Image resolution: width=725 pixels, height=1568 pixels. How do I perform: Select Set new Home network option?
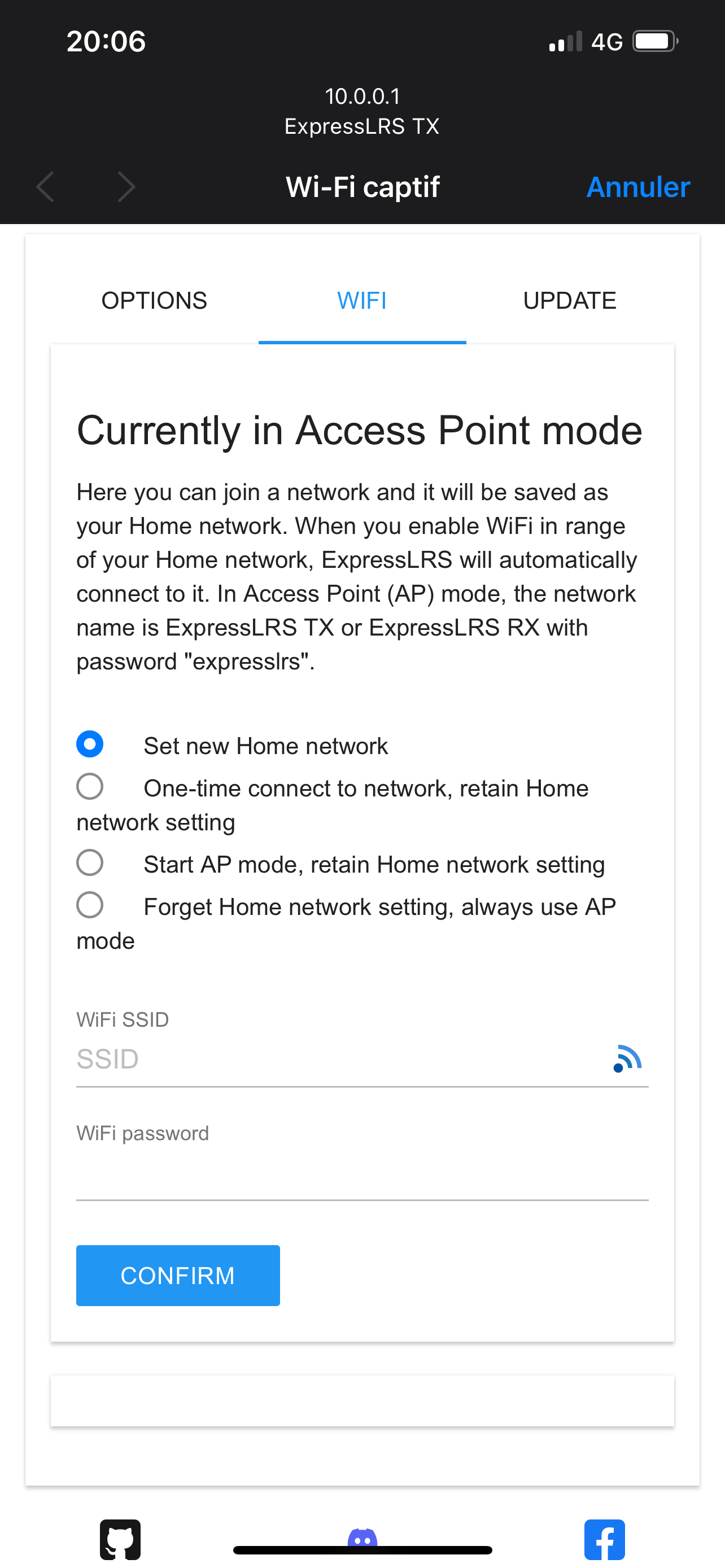pos(89,744)
